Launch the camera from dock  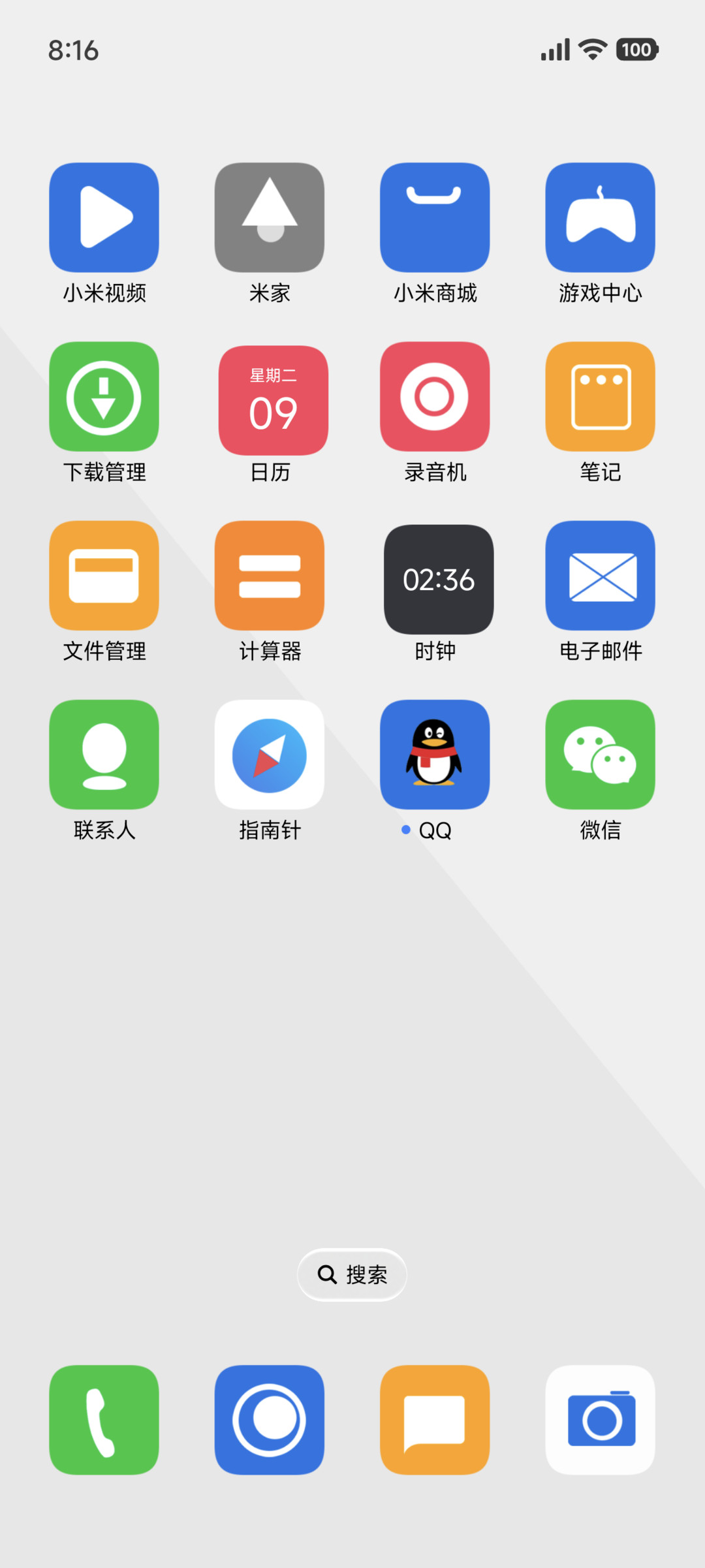(601, 1420)
